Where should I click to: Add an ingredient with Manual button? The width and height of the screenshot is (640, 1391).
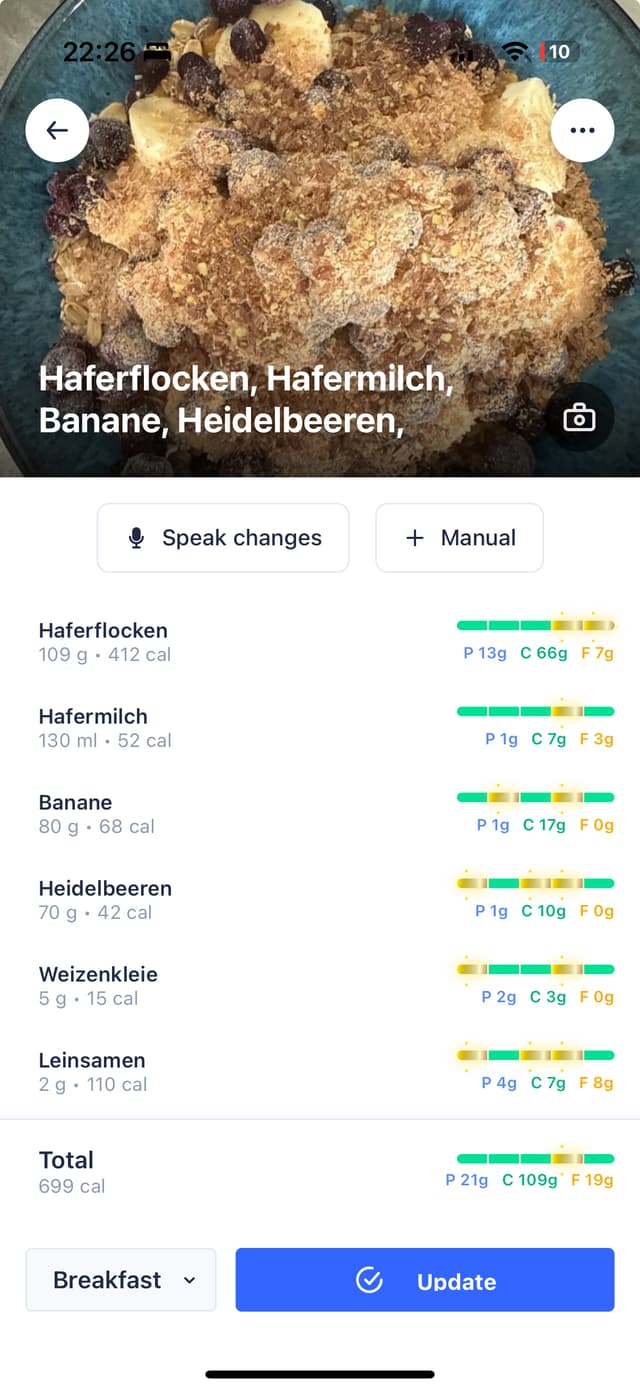click(459, 538)
